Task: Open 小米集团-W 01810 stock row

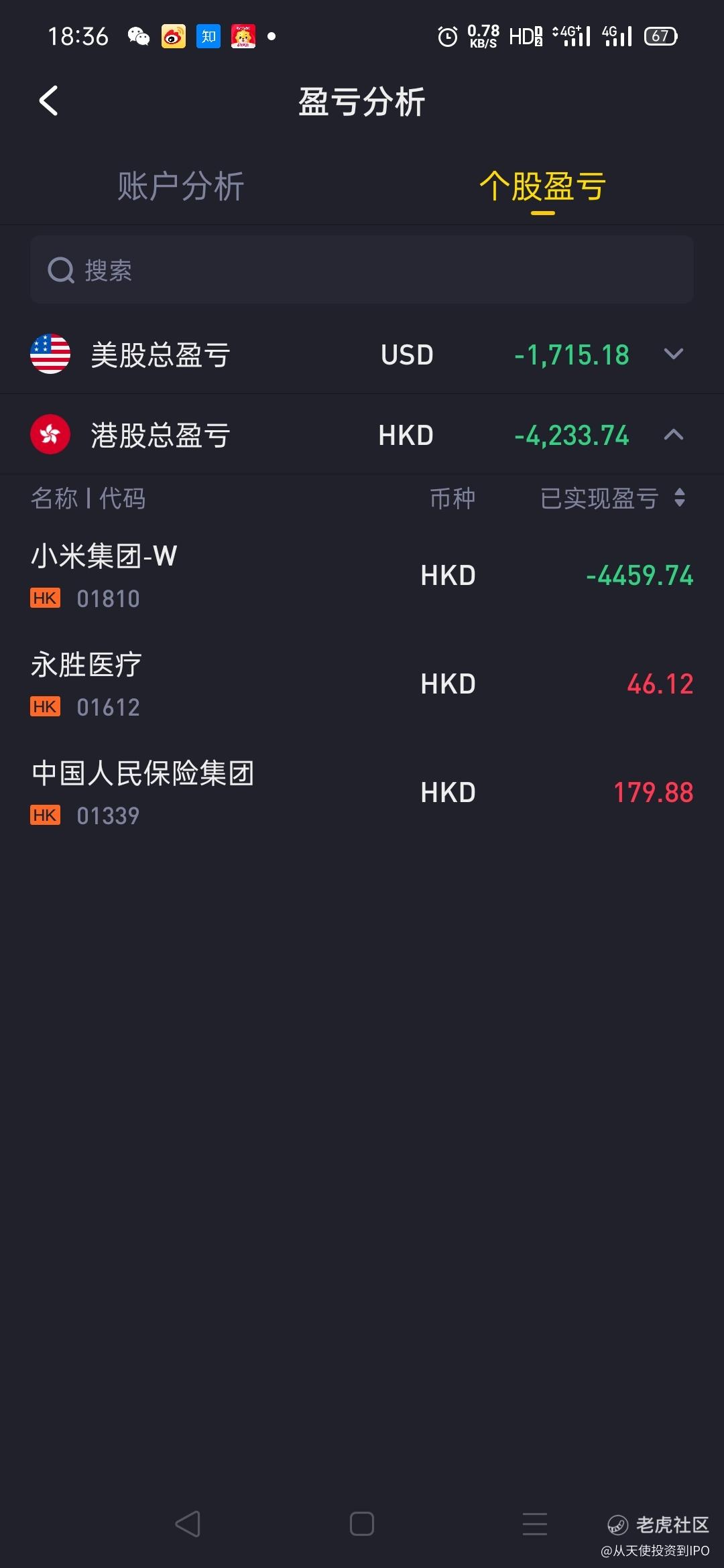Action: pyautogui.click(x=362, y=576)
